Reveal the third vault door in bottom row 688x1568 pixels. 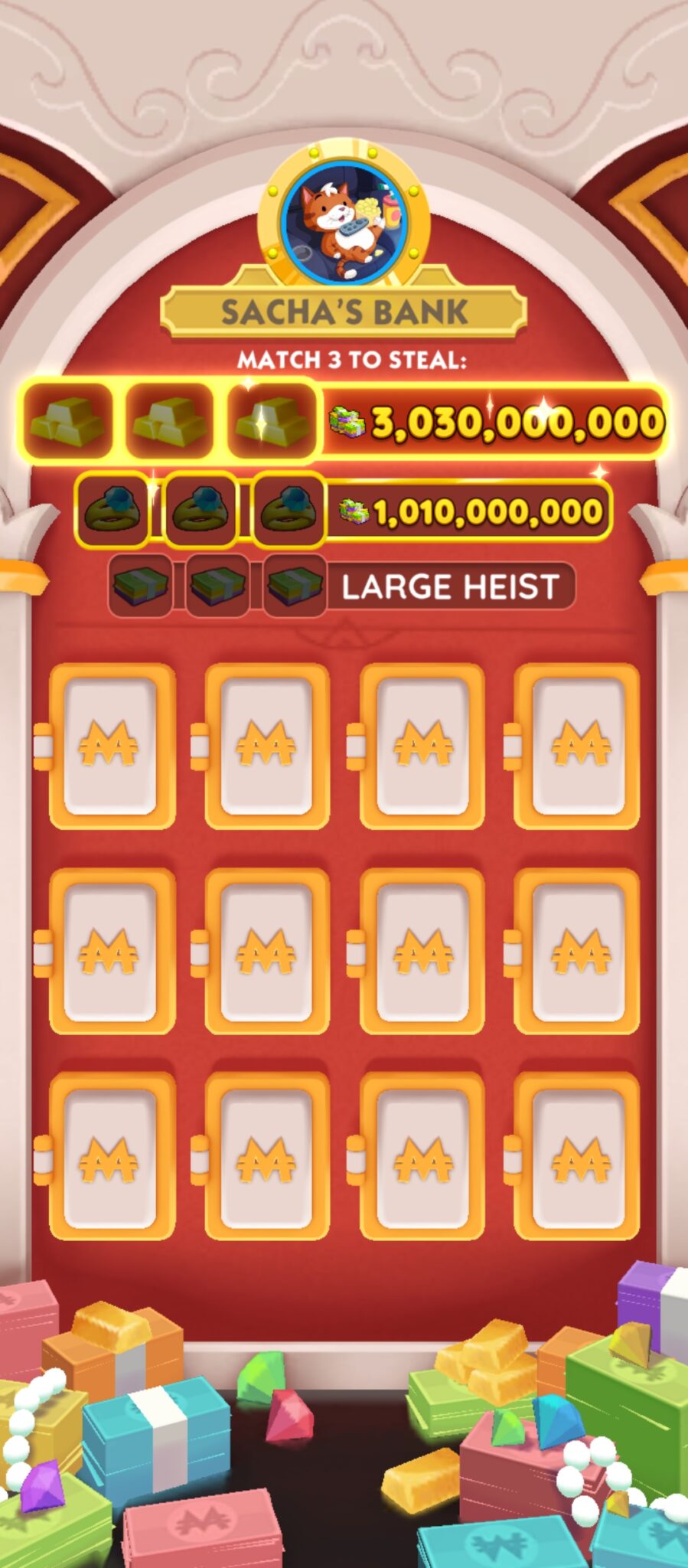coord(423,1158)
